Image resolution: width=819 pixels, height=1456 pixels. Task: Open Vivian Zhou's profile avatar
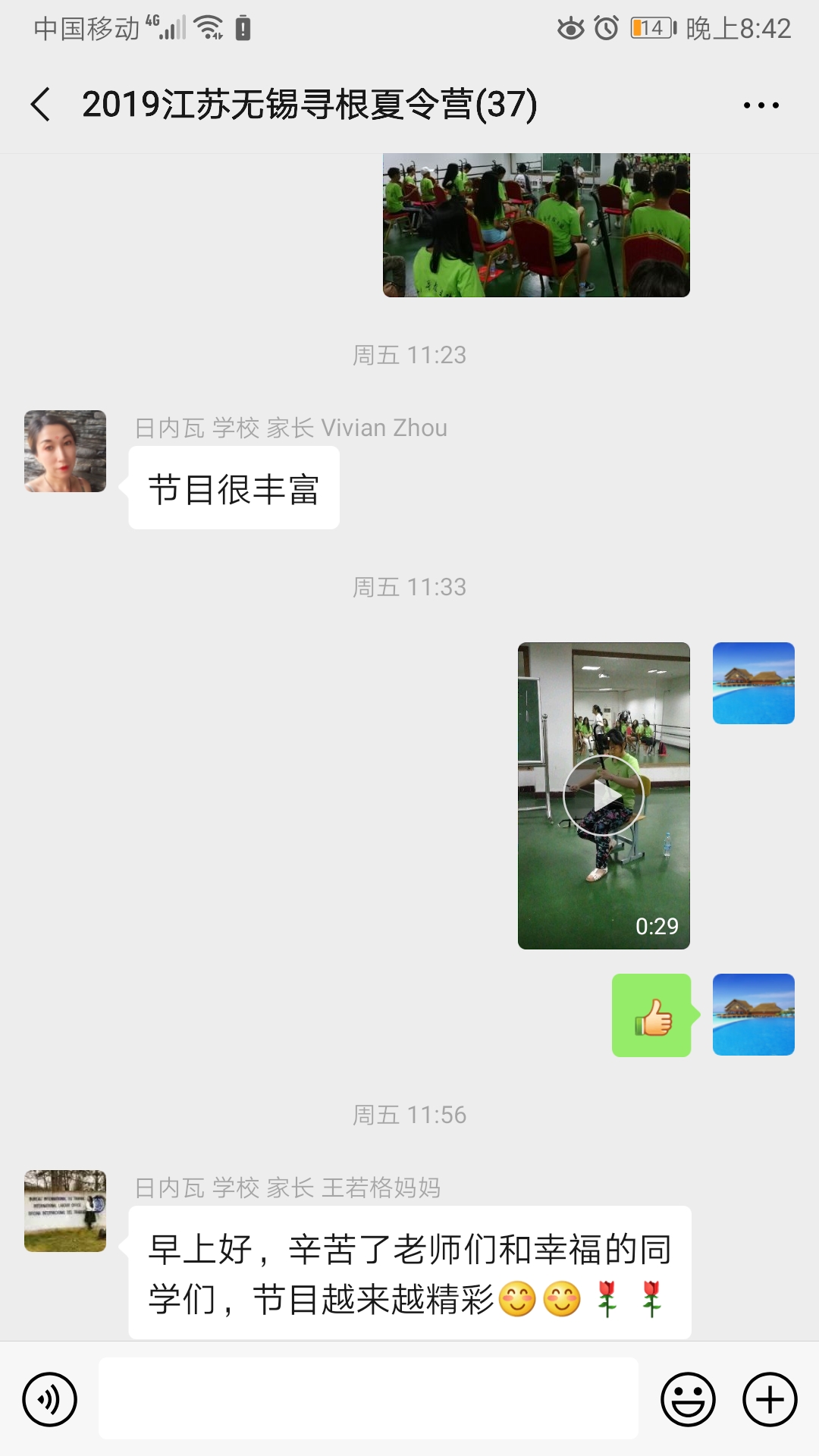coord(65,451)
